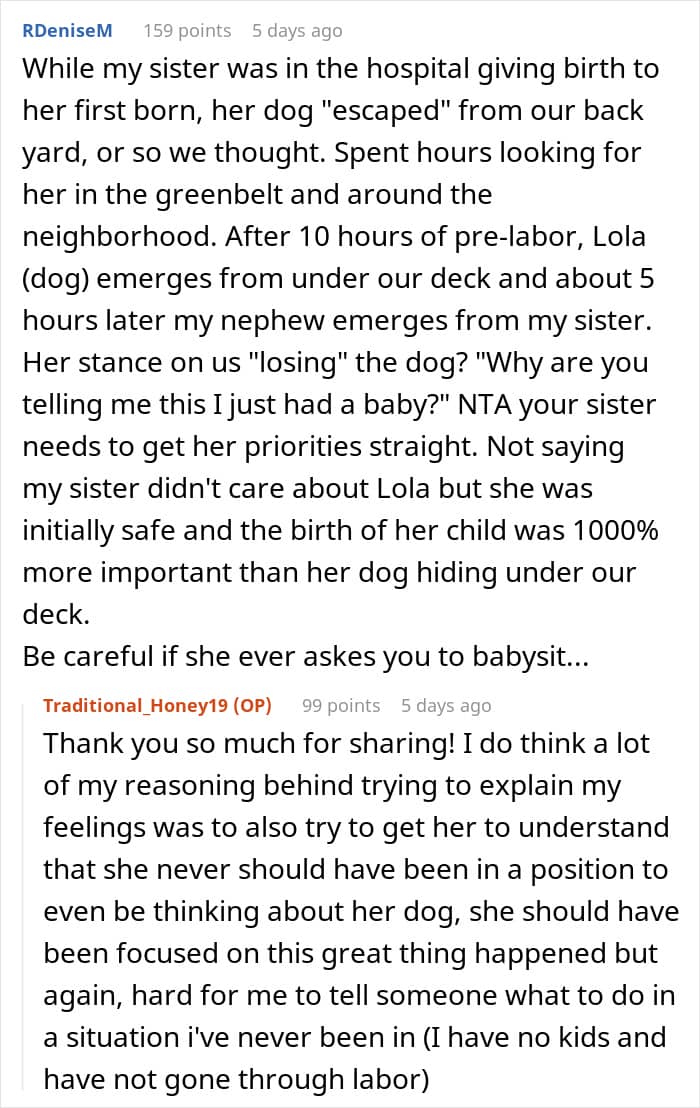700x1108 pixels.
Task: Open RDeniseM's user profile
Action: coord(68,31)
